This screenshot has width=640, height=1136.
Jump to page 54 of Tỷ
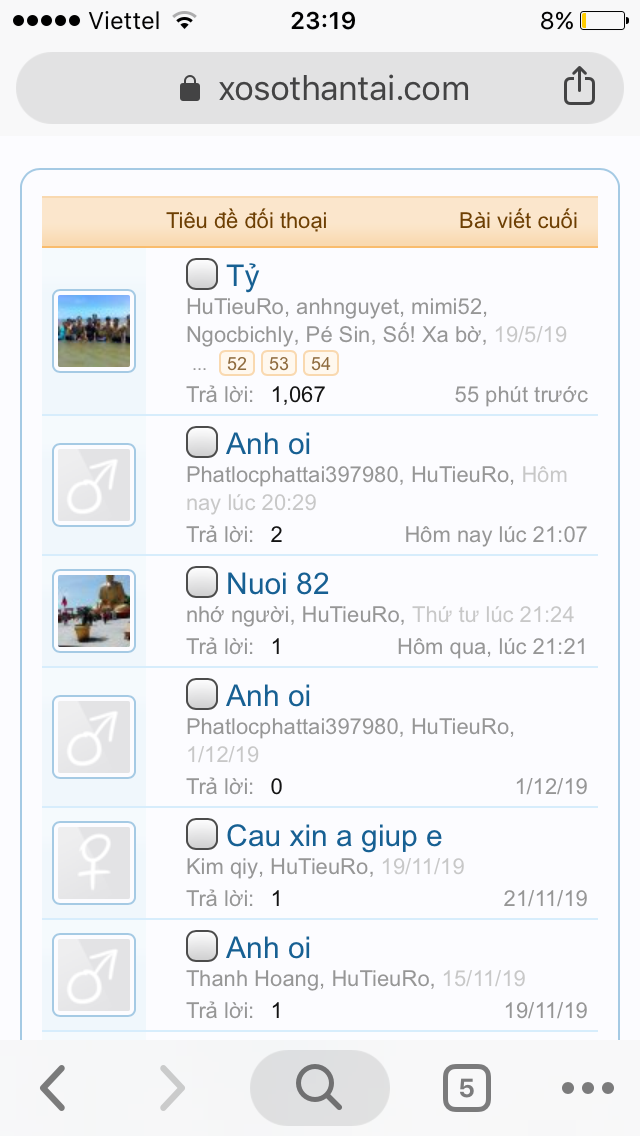coord(321,363)
